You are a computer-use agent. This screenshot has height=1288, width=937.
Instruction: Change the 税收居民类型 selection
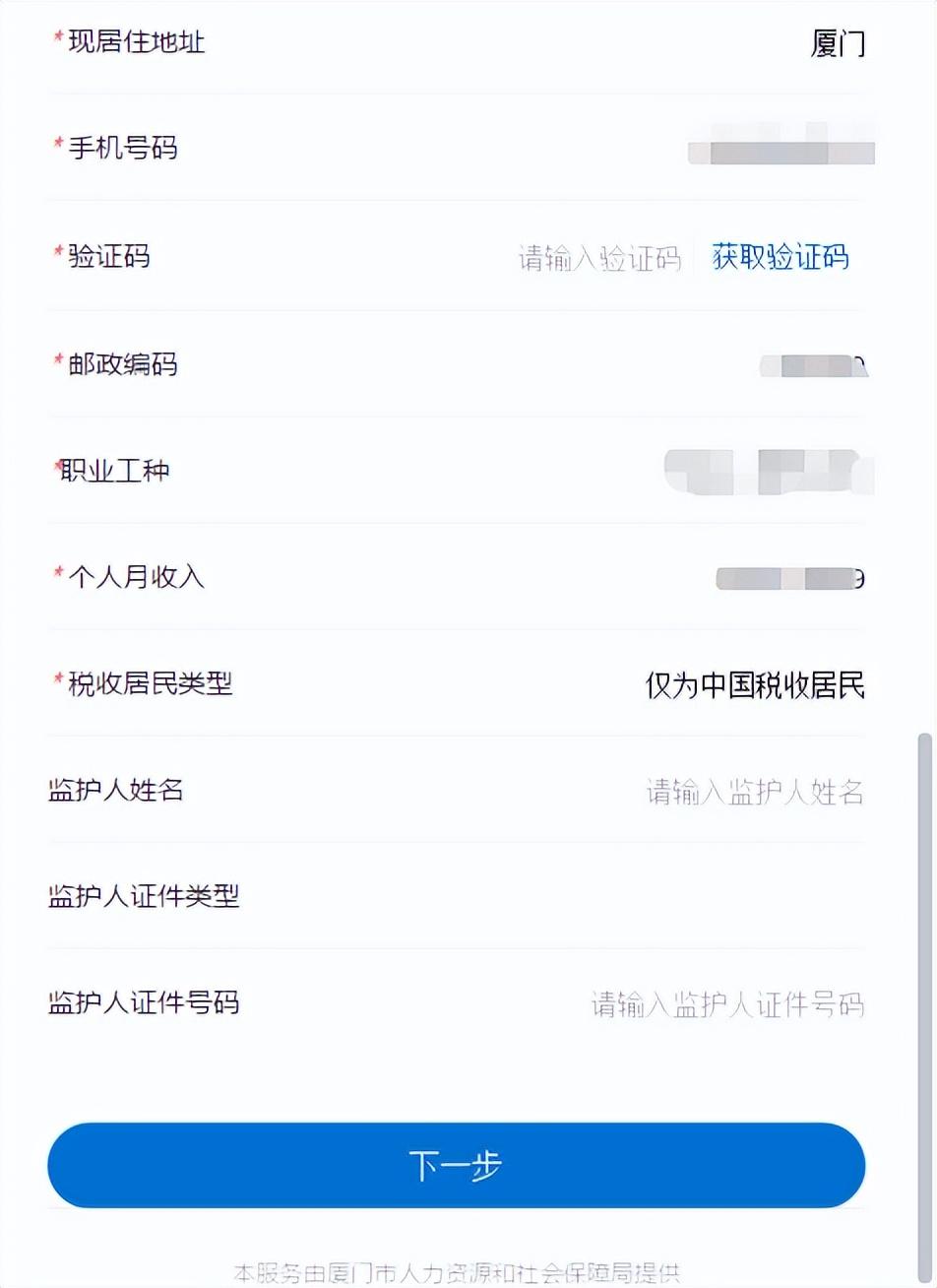[x=755, y=685]
